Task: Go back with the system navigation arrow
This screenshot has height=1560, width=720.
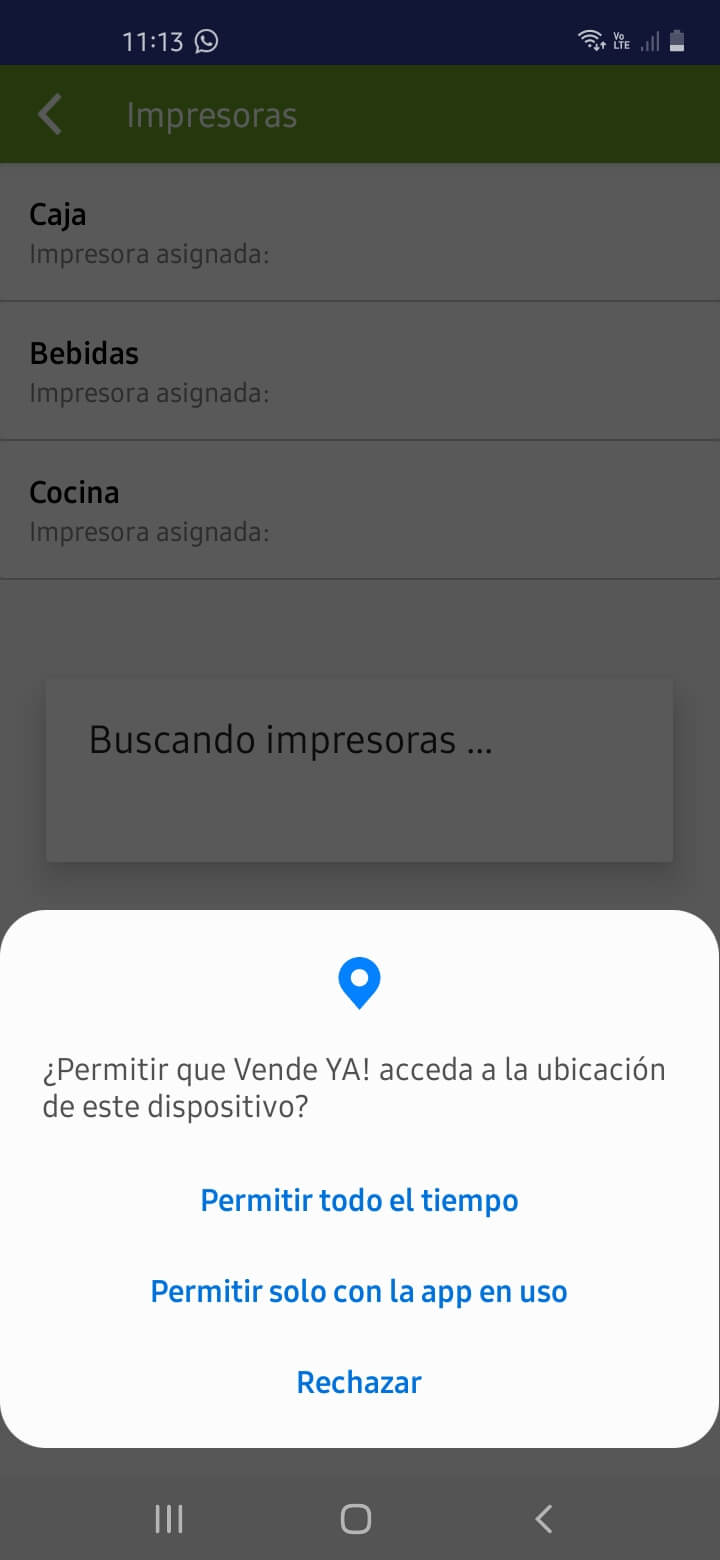Action: [x=543, y=1519]
